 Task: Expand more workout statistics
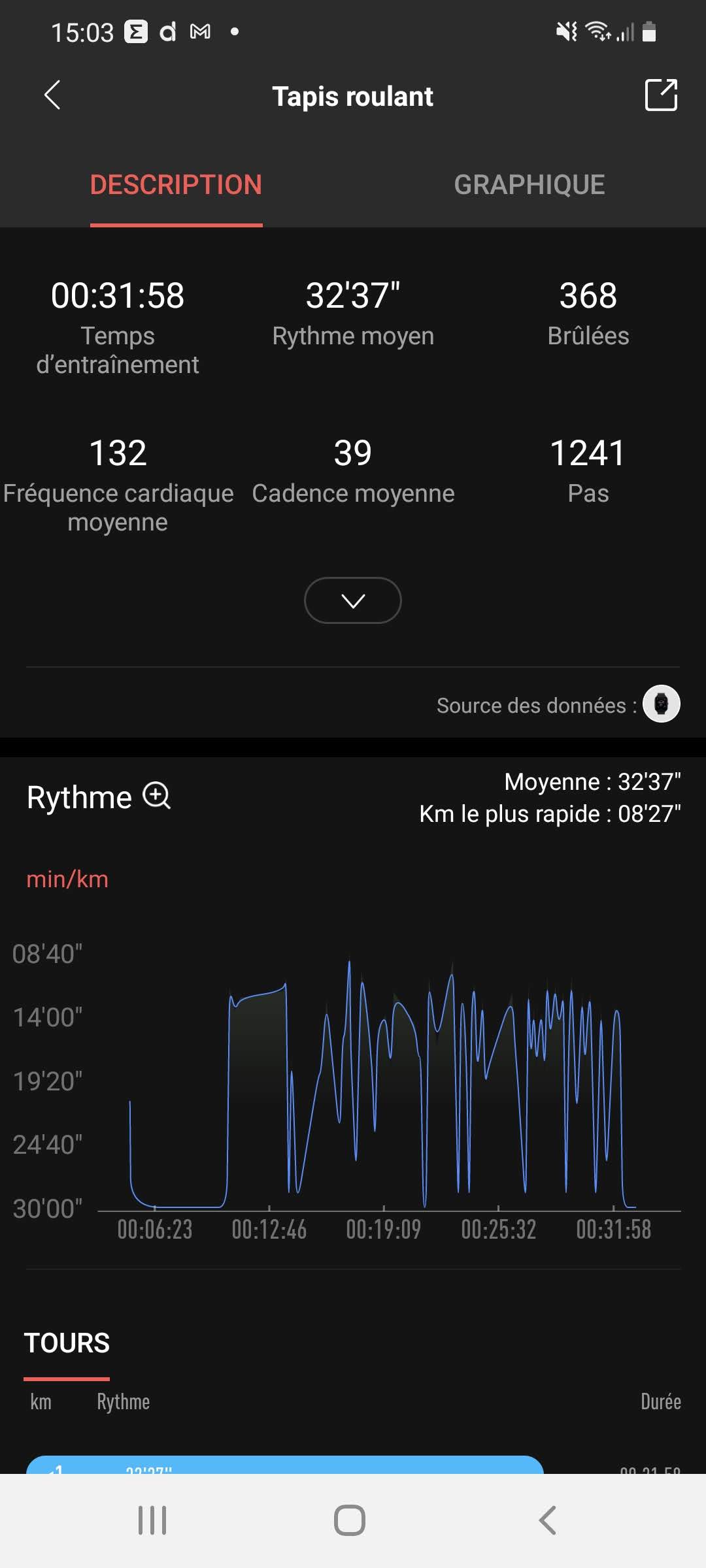point(353,600)
